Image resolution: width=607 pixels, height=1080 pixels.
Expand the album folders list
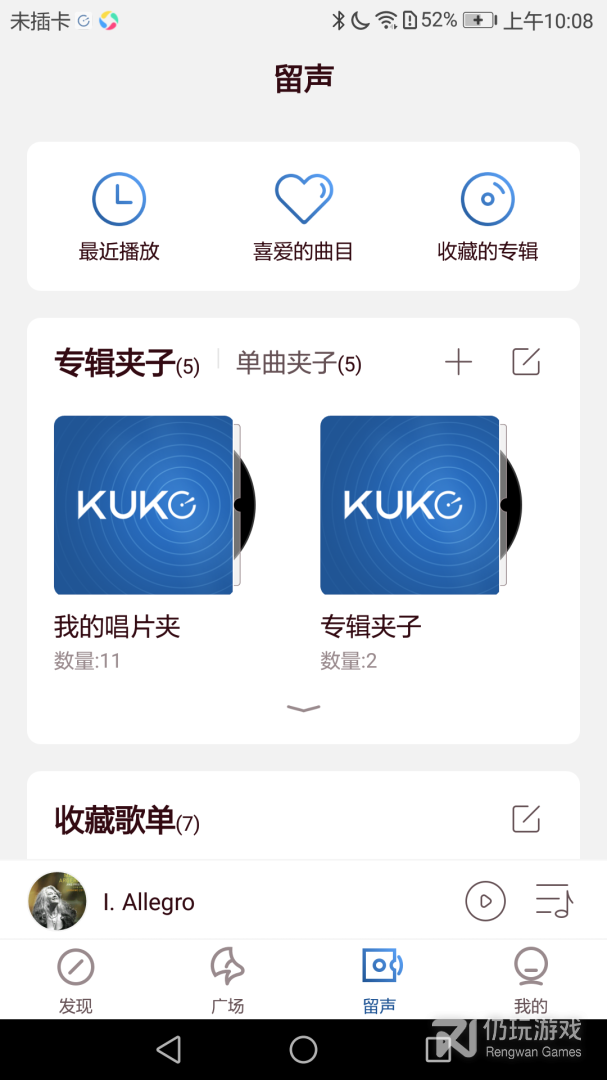tap(303, 709)
